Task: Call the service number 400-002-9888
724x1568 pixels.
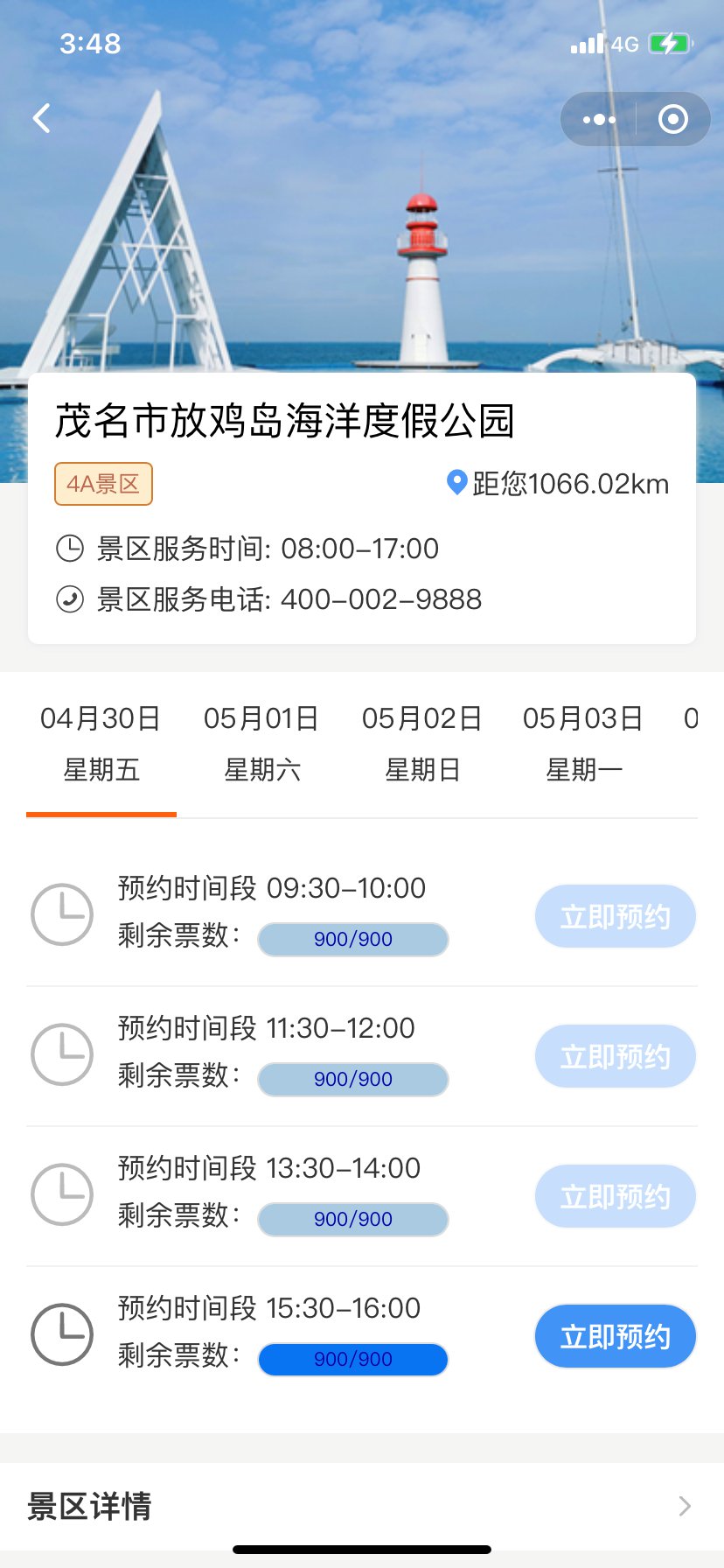Action: coord(380,599)
